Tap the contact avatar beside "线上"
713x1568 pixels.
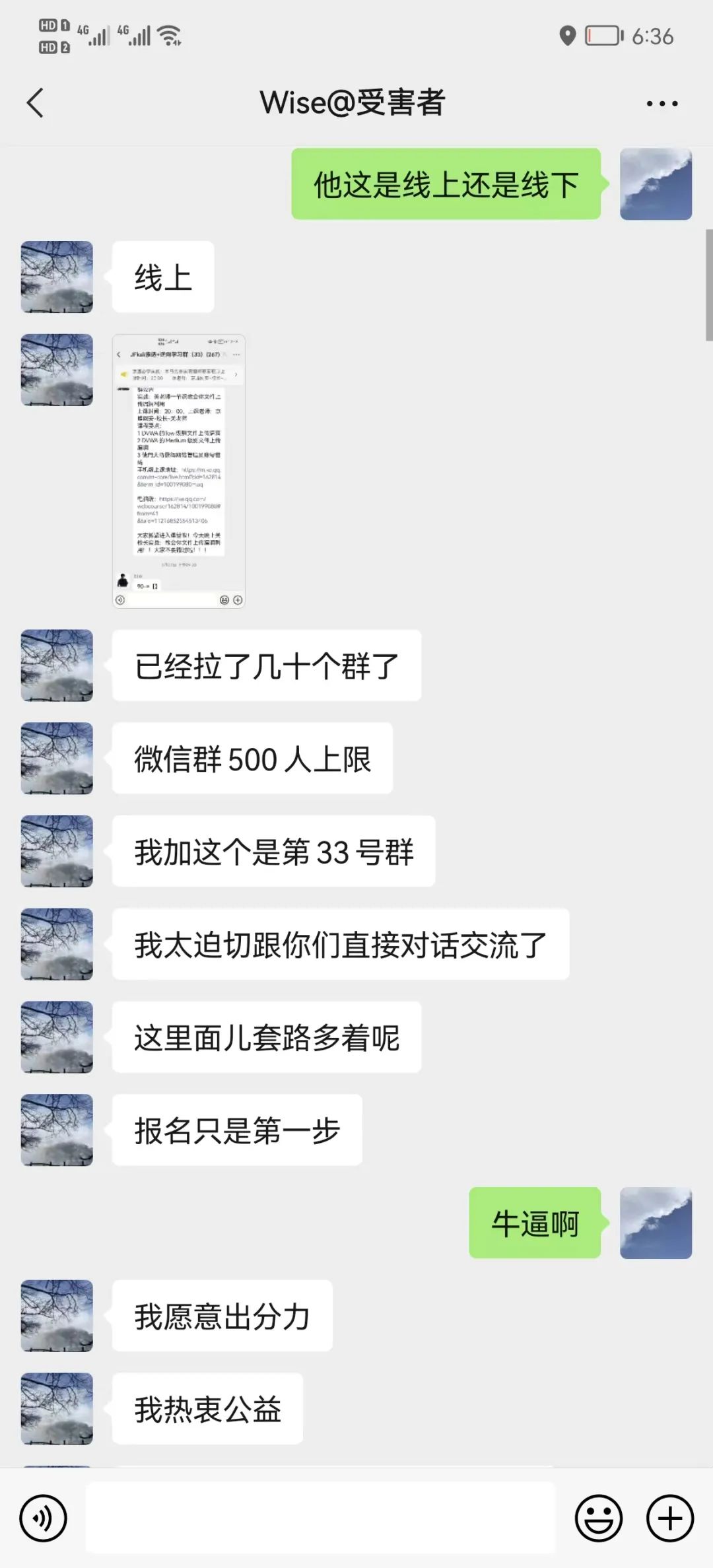[57, 277]
